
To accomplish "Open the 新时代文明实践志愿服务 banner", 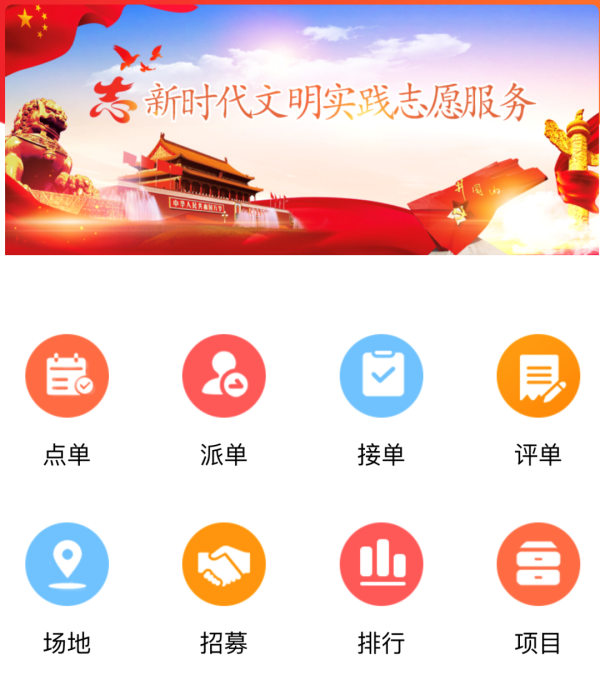I will click(x=300, y=130).
